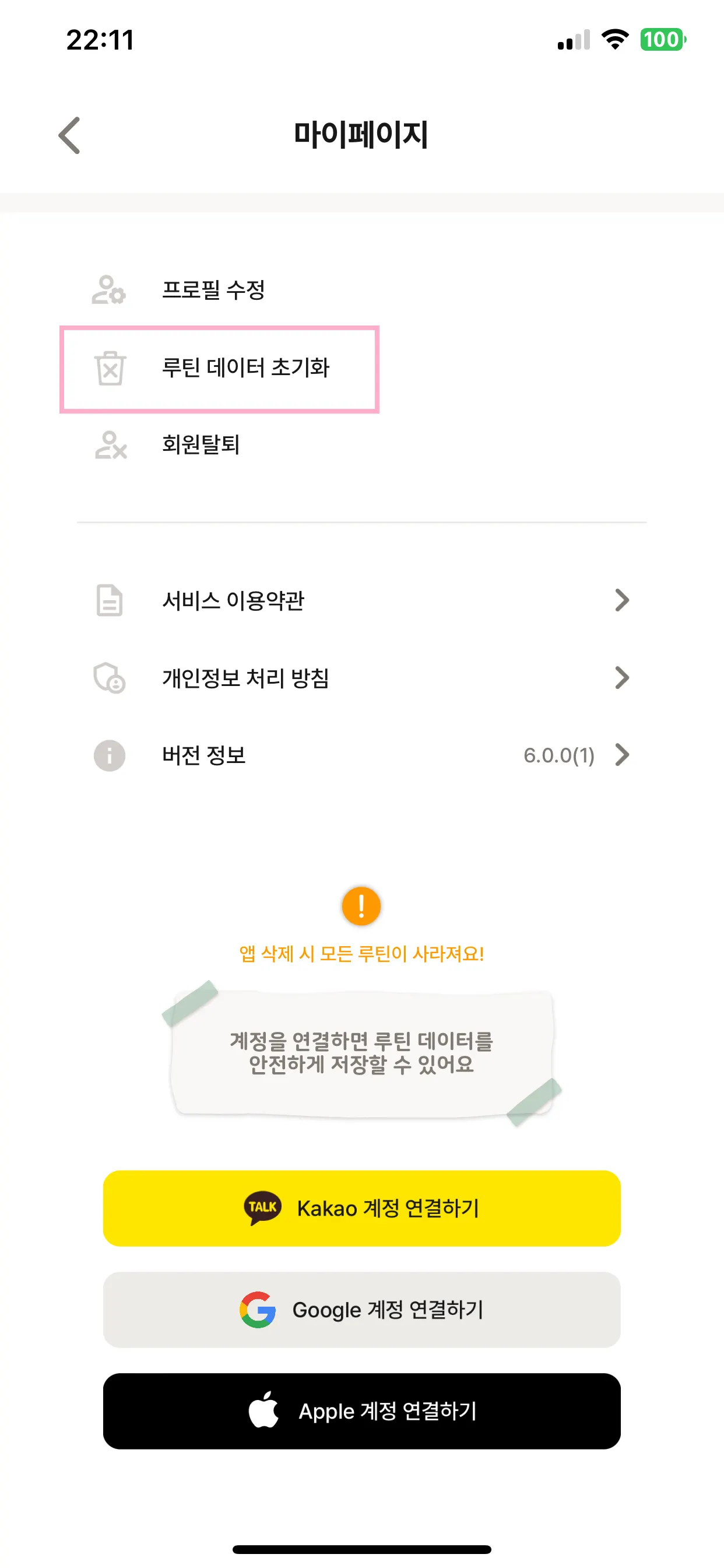This screenshot has height=1568, width=724.
Task: Open 서비스 이용약관
Action: coord(361,600)
